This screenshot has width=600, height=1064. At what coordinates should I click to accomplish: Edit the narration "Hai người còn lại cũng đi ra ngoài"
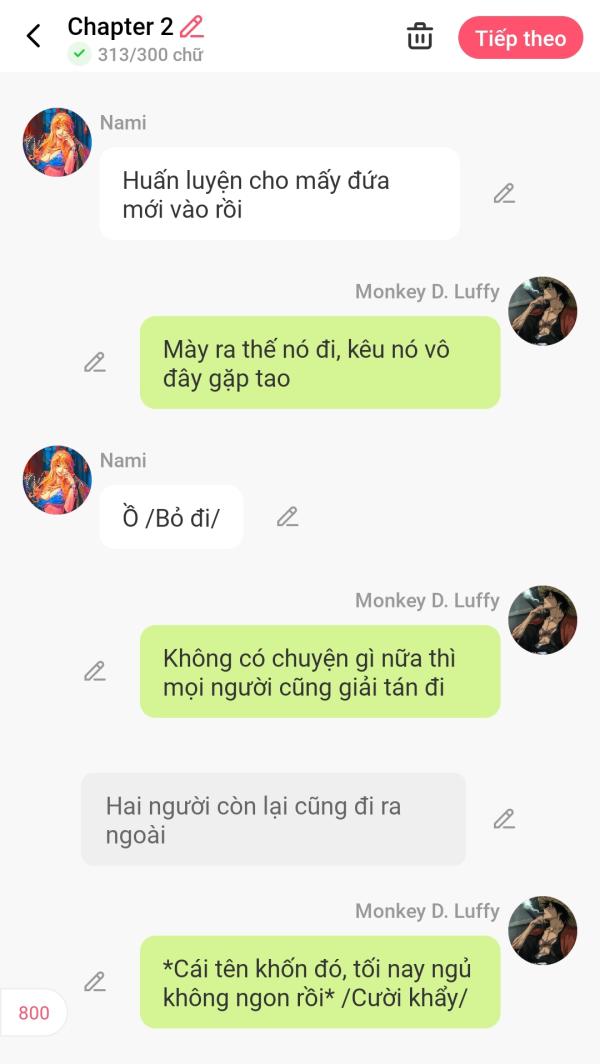tap(504, 820)
